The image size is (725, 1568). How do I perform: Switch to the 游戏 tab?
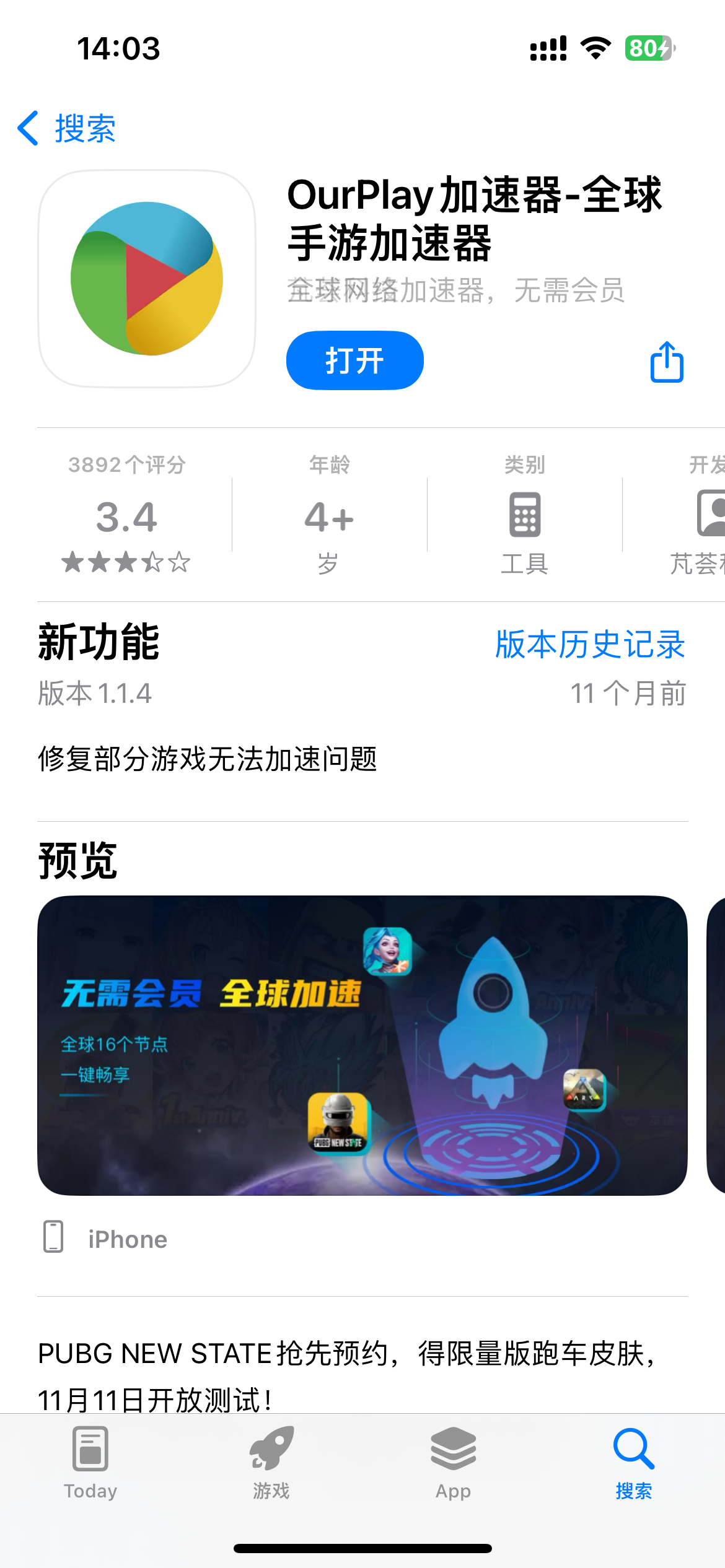tap(271, 1461)
